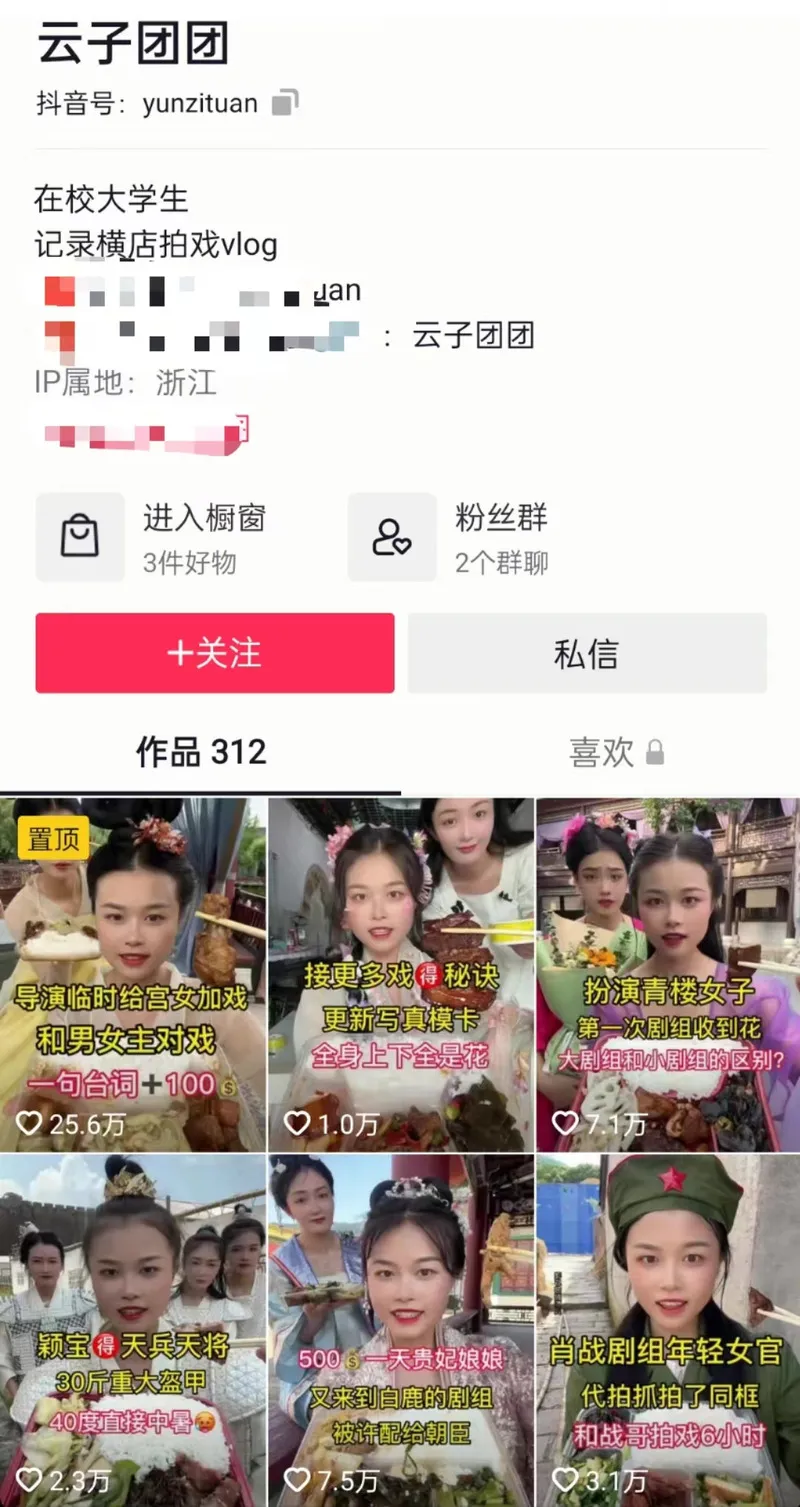Open video 肖战剧组年轻女官
Image resolution: width=800 pixels, height=1507 pixels.
(668, 1330)
